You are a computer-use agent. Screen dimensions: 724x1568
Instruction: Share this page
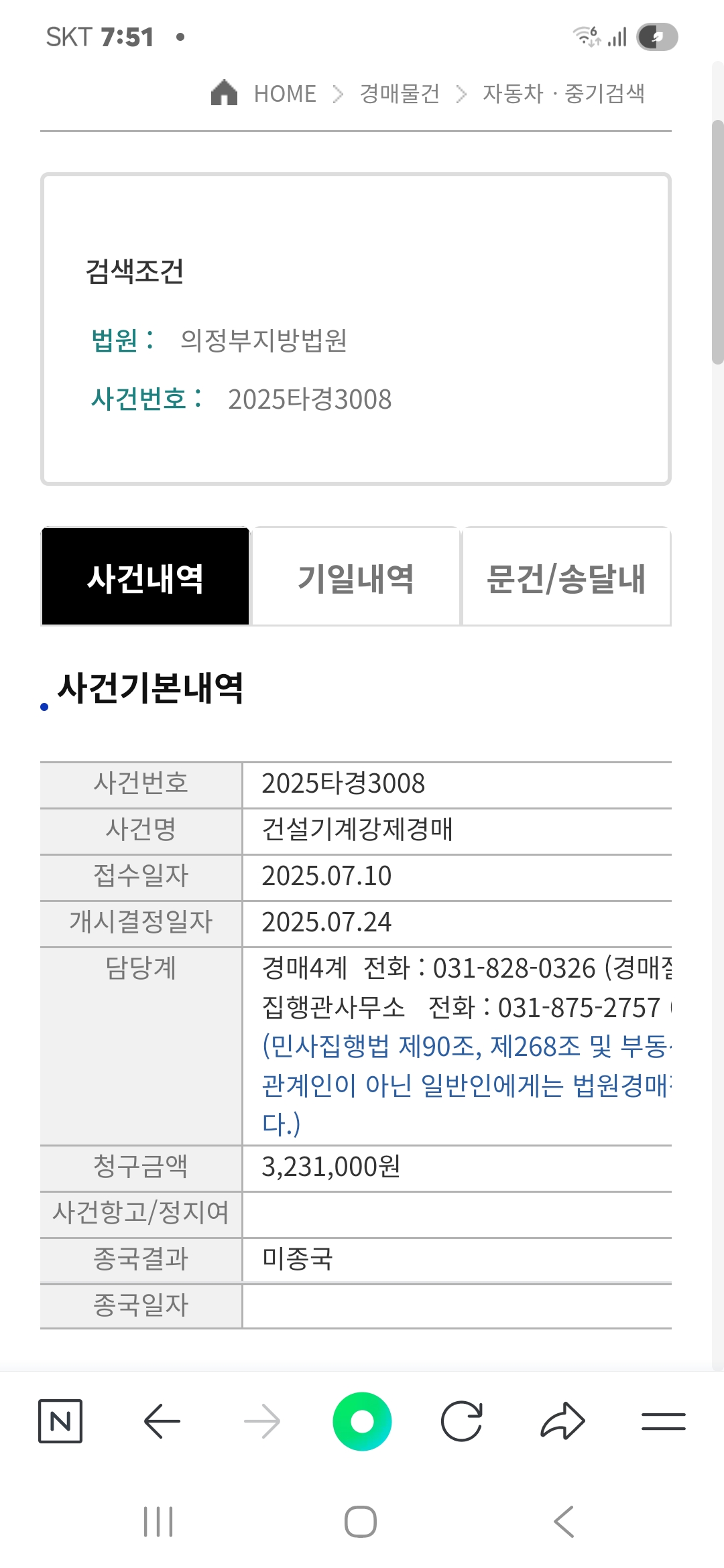pos(562,1421)
